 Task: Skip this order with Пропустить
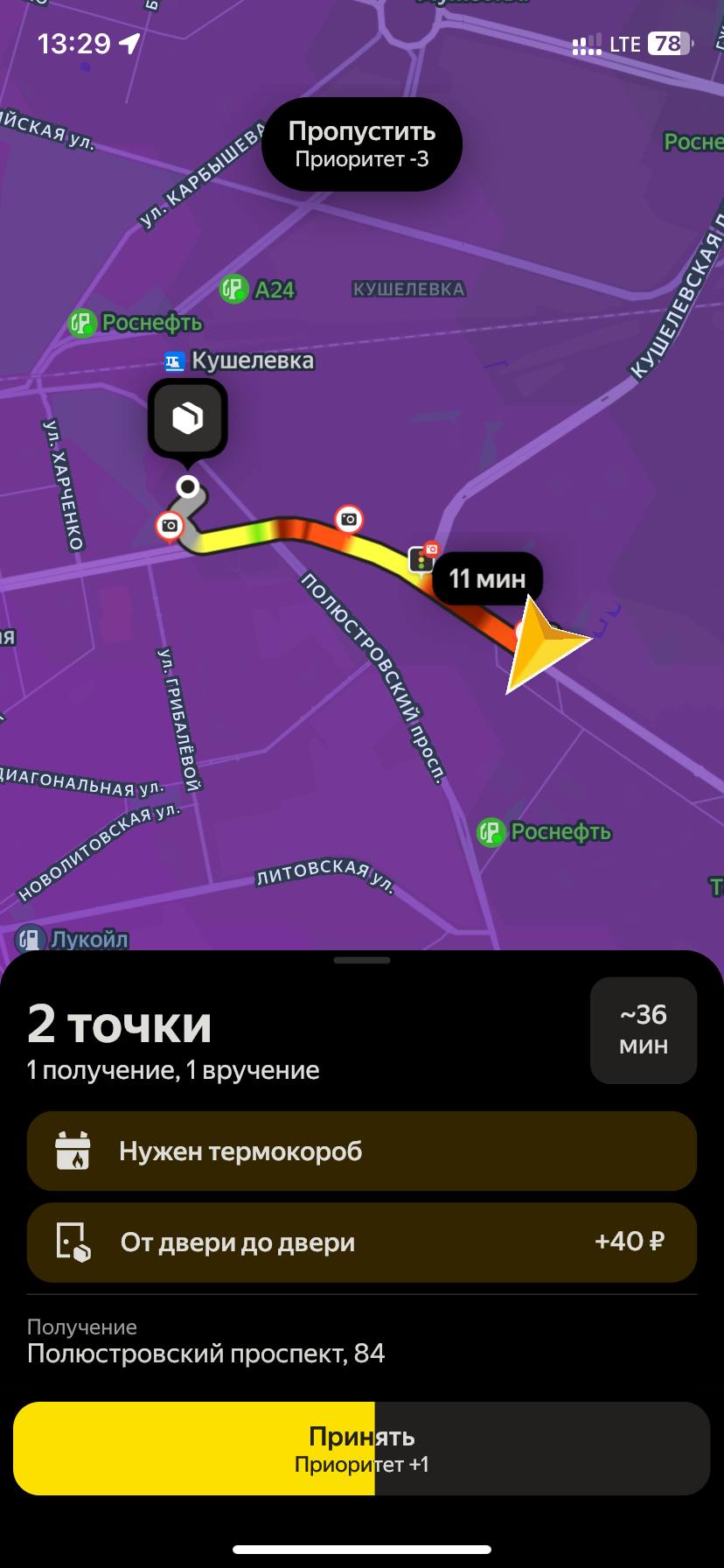point(362,143)
